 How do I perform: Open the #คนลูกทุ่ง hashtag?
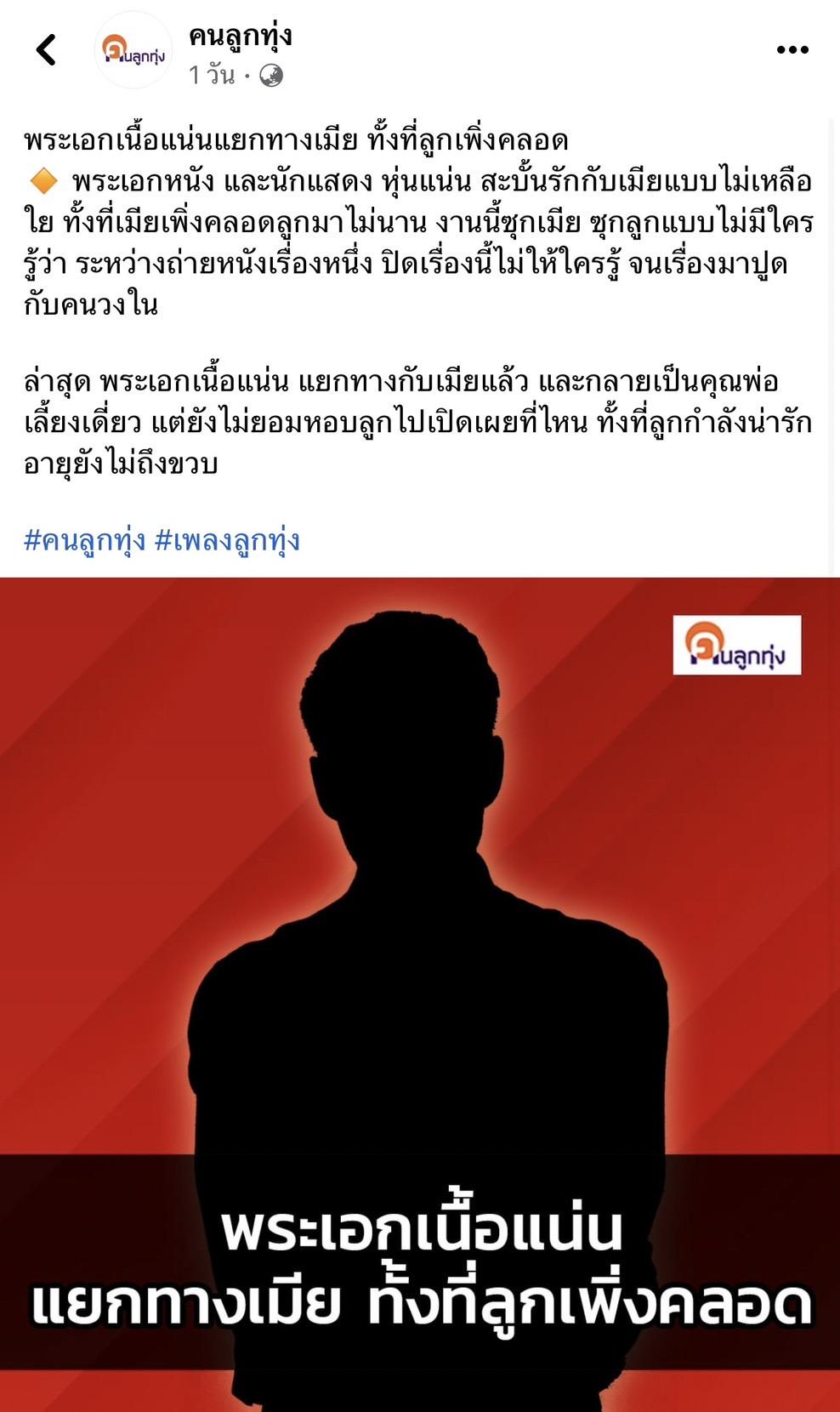point(84,540)
